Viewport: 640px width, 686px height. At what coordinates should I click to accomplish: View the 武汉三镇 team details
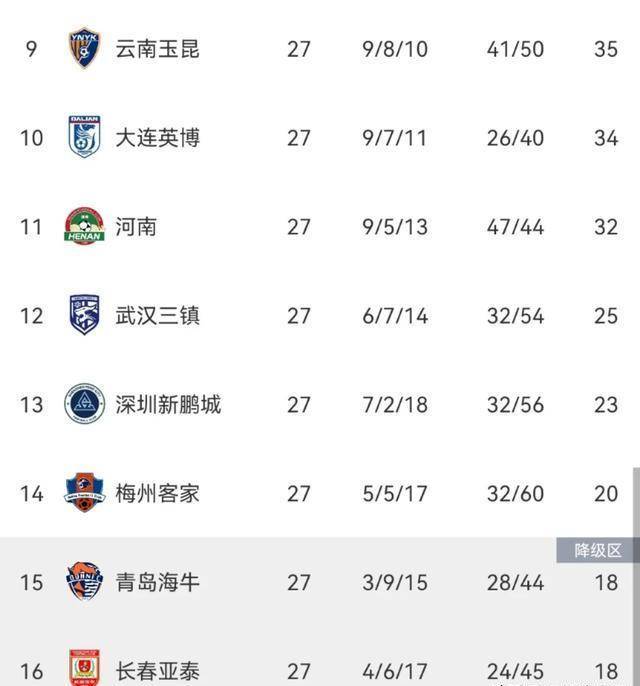(x=157, y=316)
